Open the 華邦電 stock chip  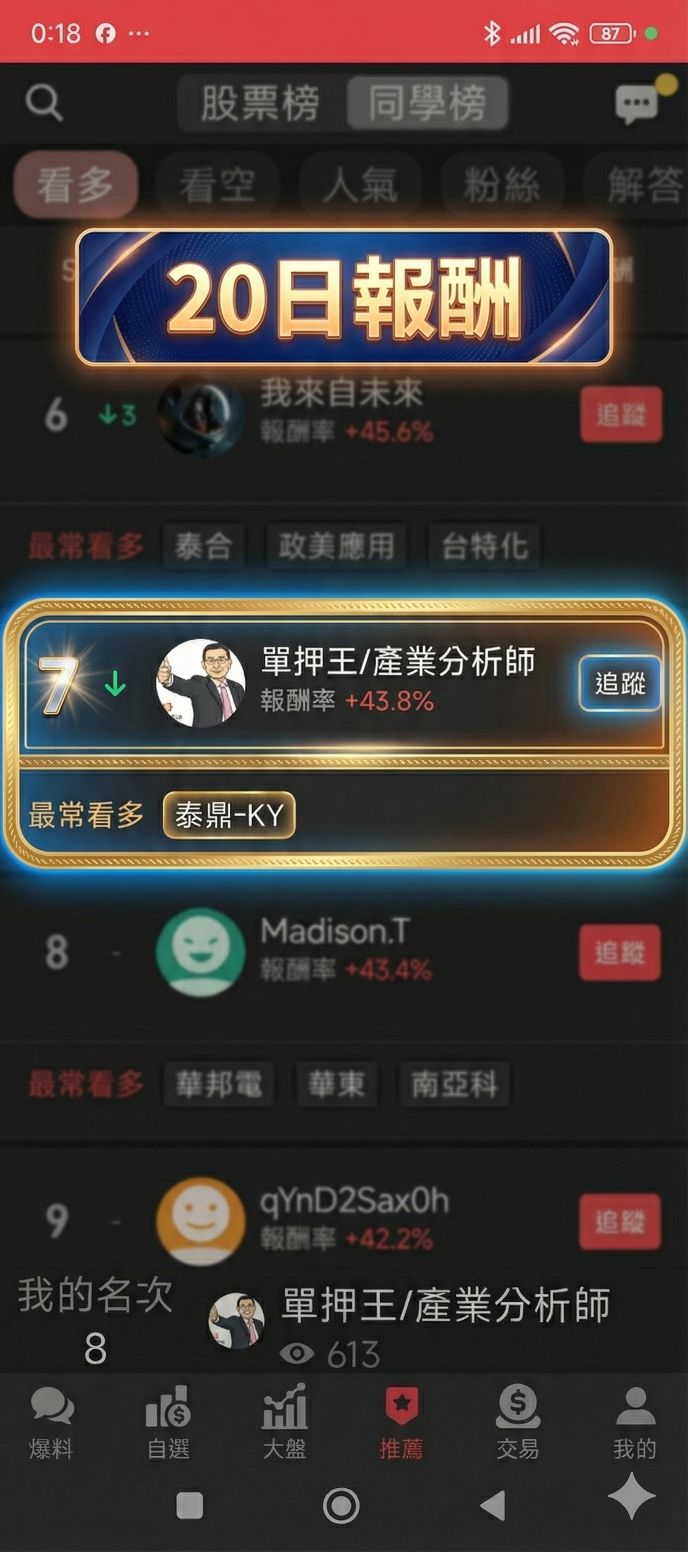(x=219, y=1084)
